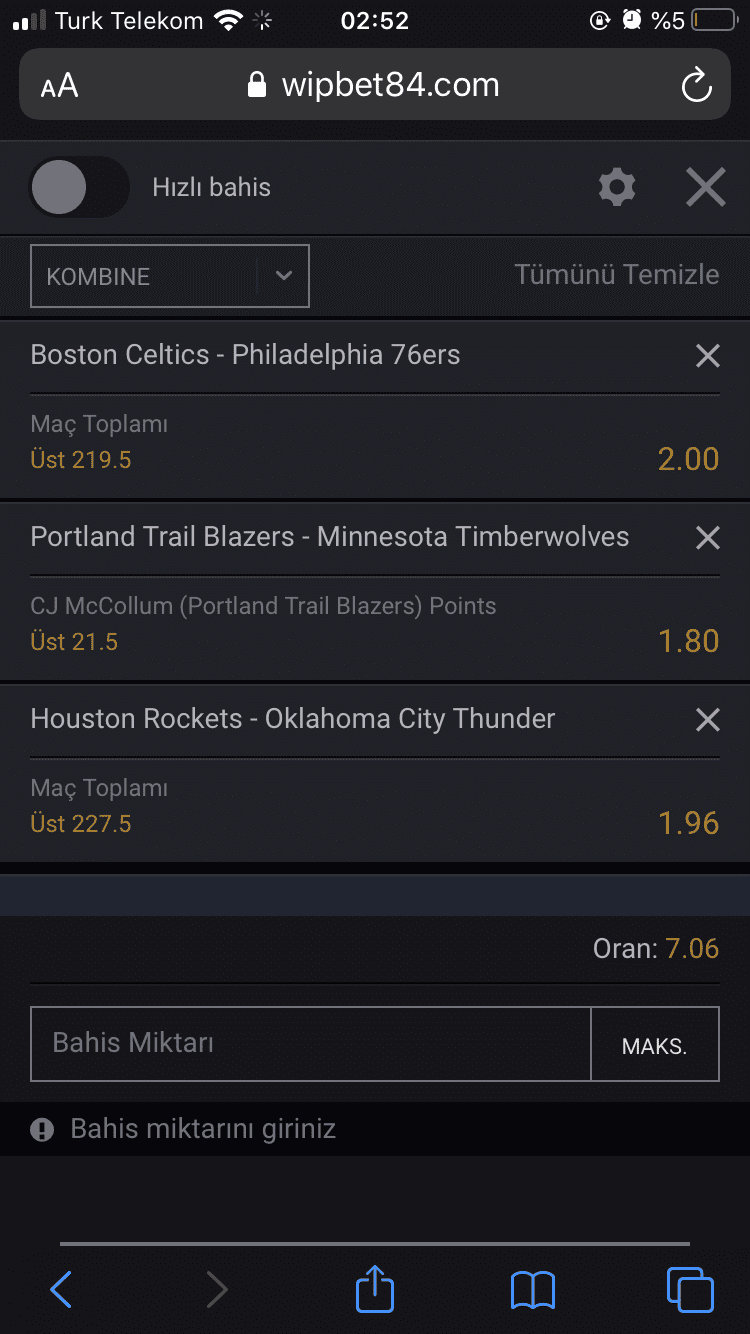Expand the KOMBINE bet type dropdown

tap(170, 276)
